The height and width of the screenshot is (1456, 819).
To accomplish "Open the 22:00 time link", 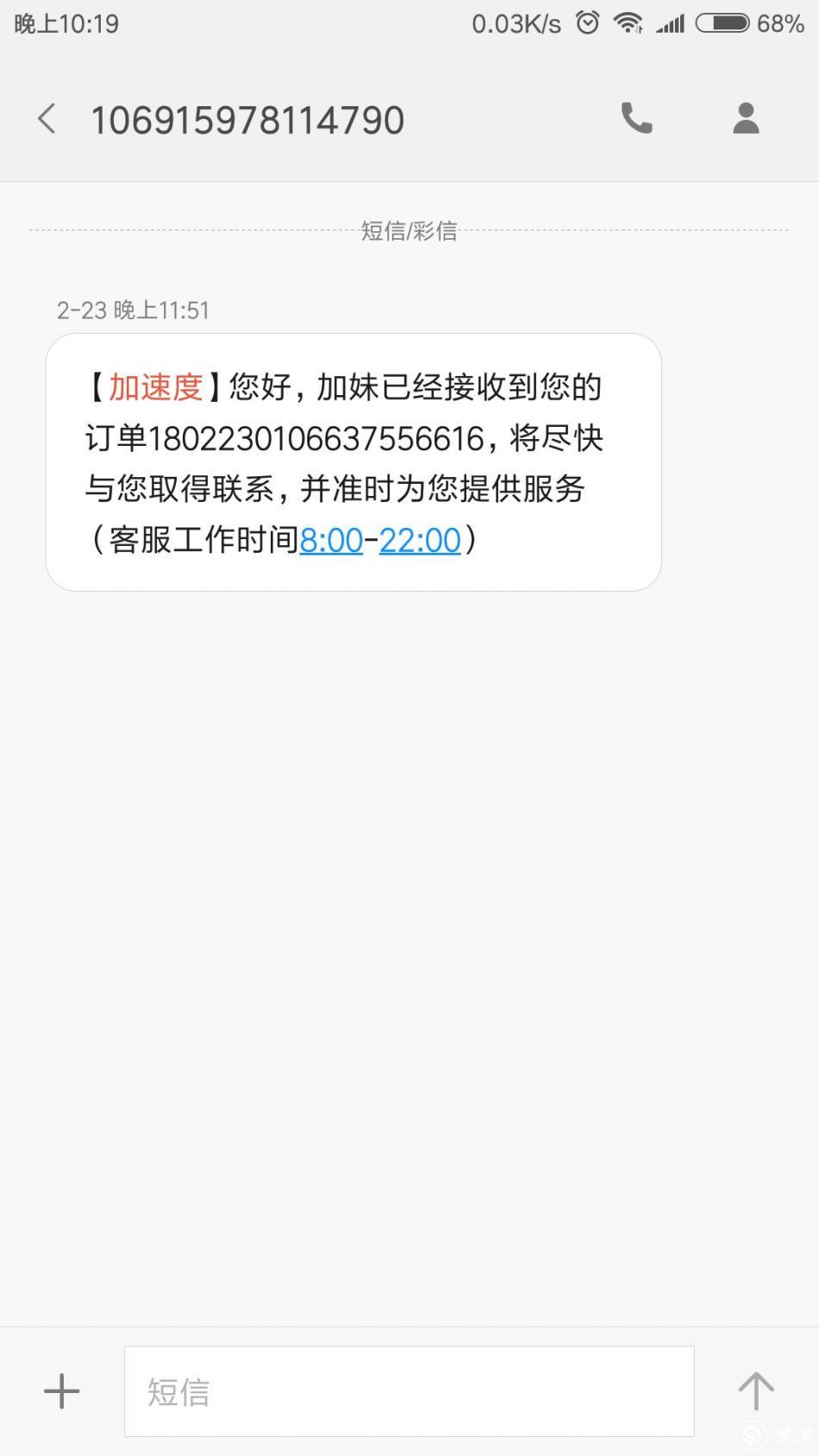I will click(x=419, y=540).
